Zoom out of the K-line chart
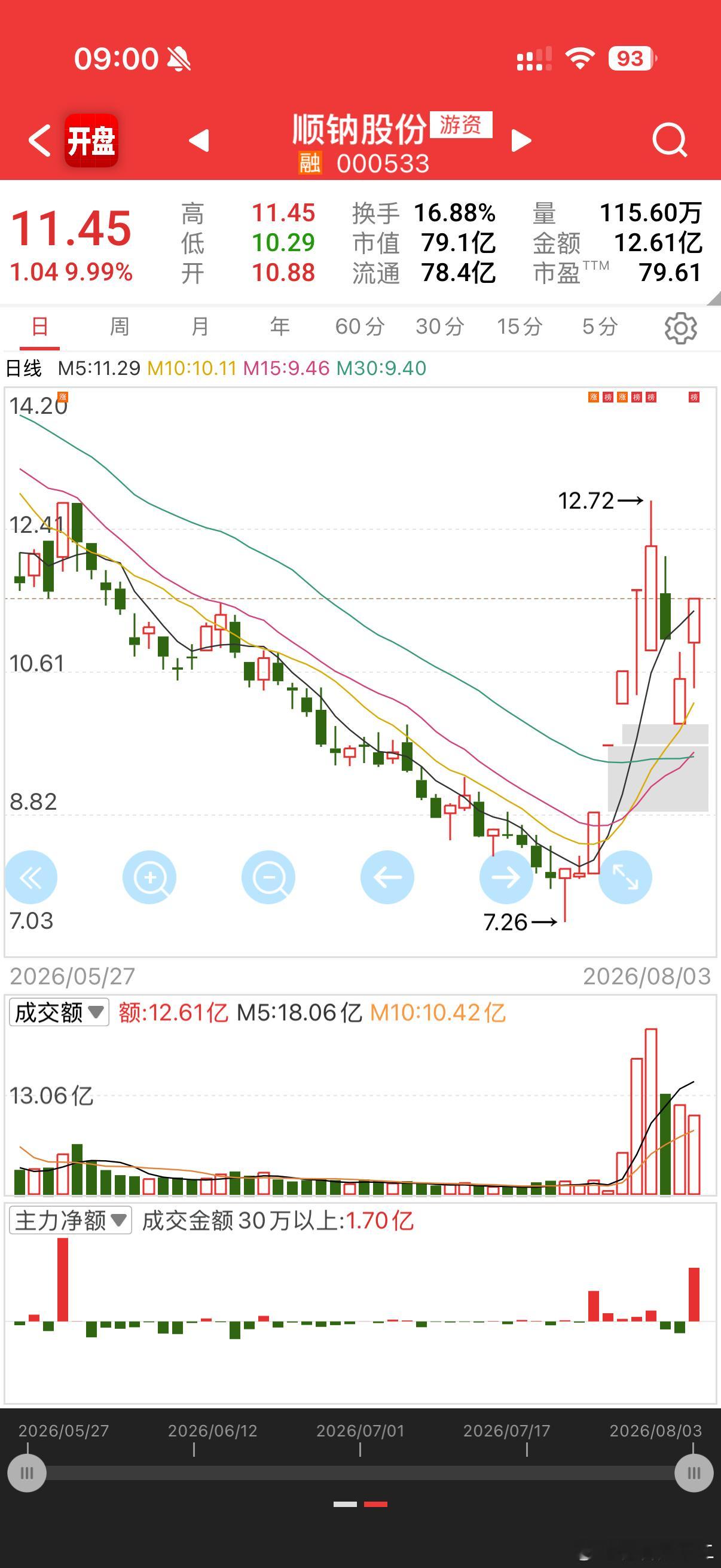This screenshot has height=1568, width=721. click(268, 877)
